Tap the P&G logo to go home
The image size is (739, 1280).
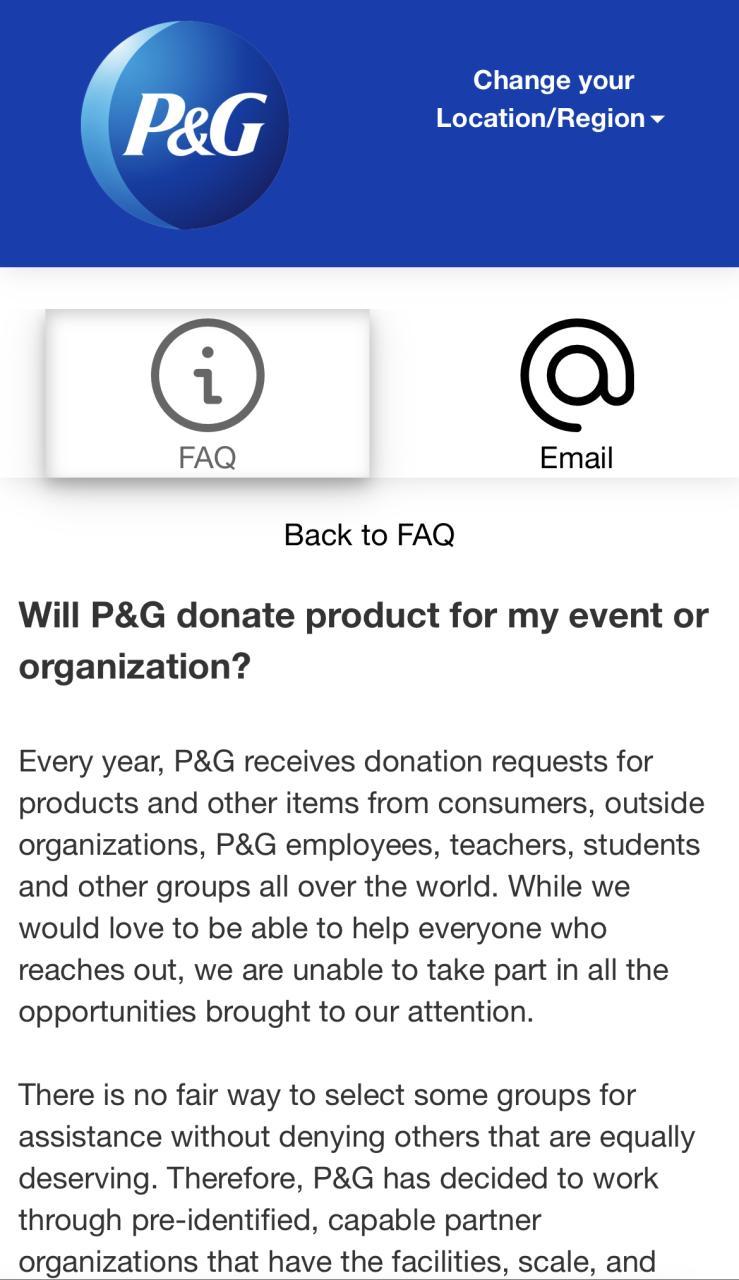pyautogui.click(x=185, y=125)
